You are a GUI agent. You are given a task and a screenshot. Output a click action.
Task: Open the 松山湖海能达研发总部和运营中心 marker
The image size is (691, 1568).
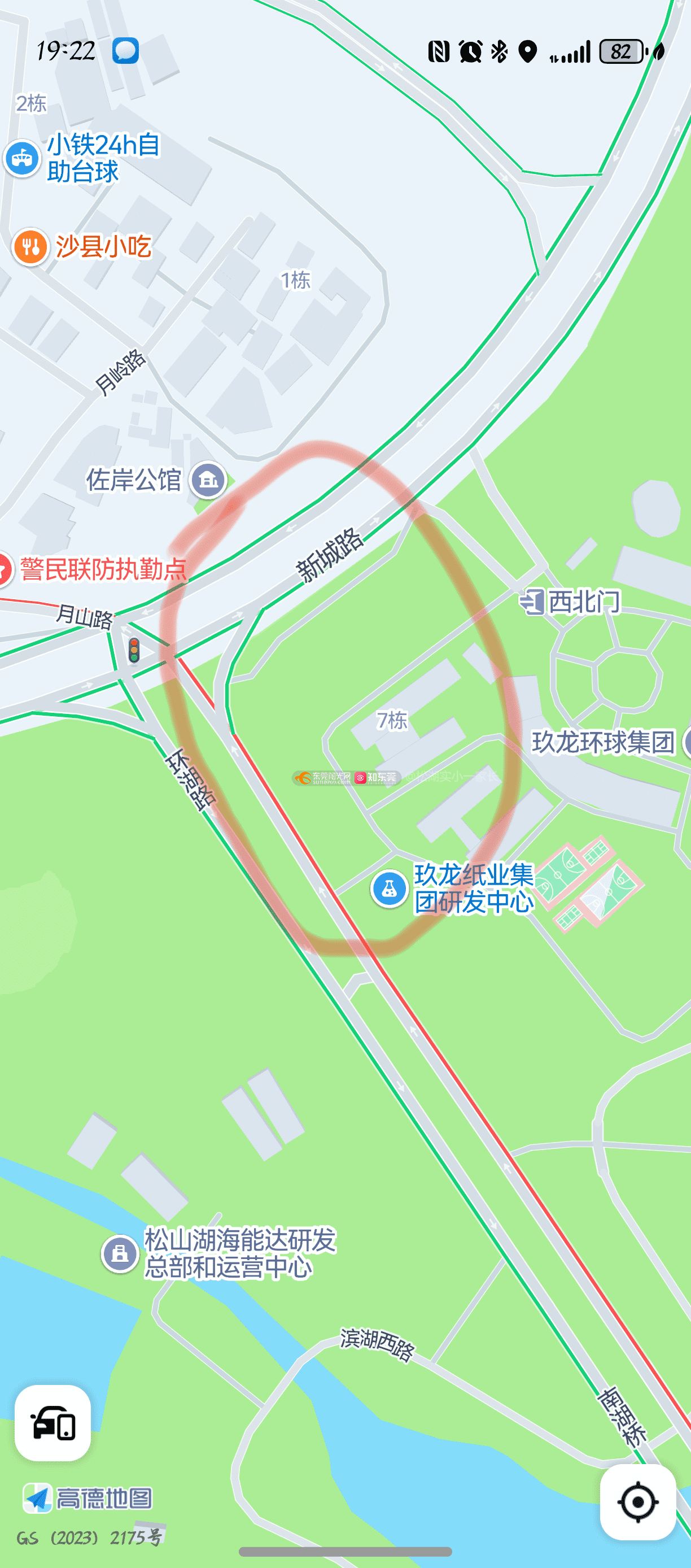coord(120,1254)
